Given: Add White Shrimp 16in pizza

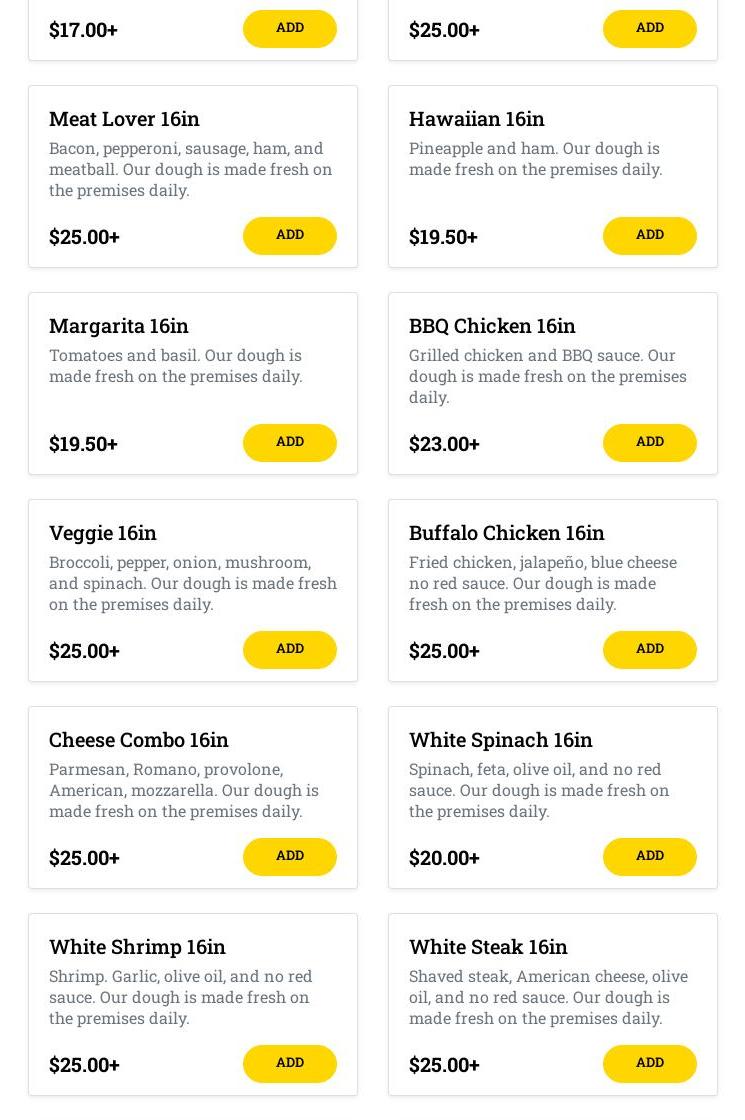Looking at the screenshot, I should click(289, 1063).
